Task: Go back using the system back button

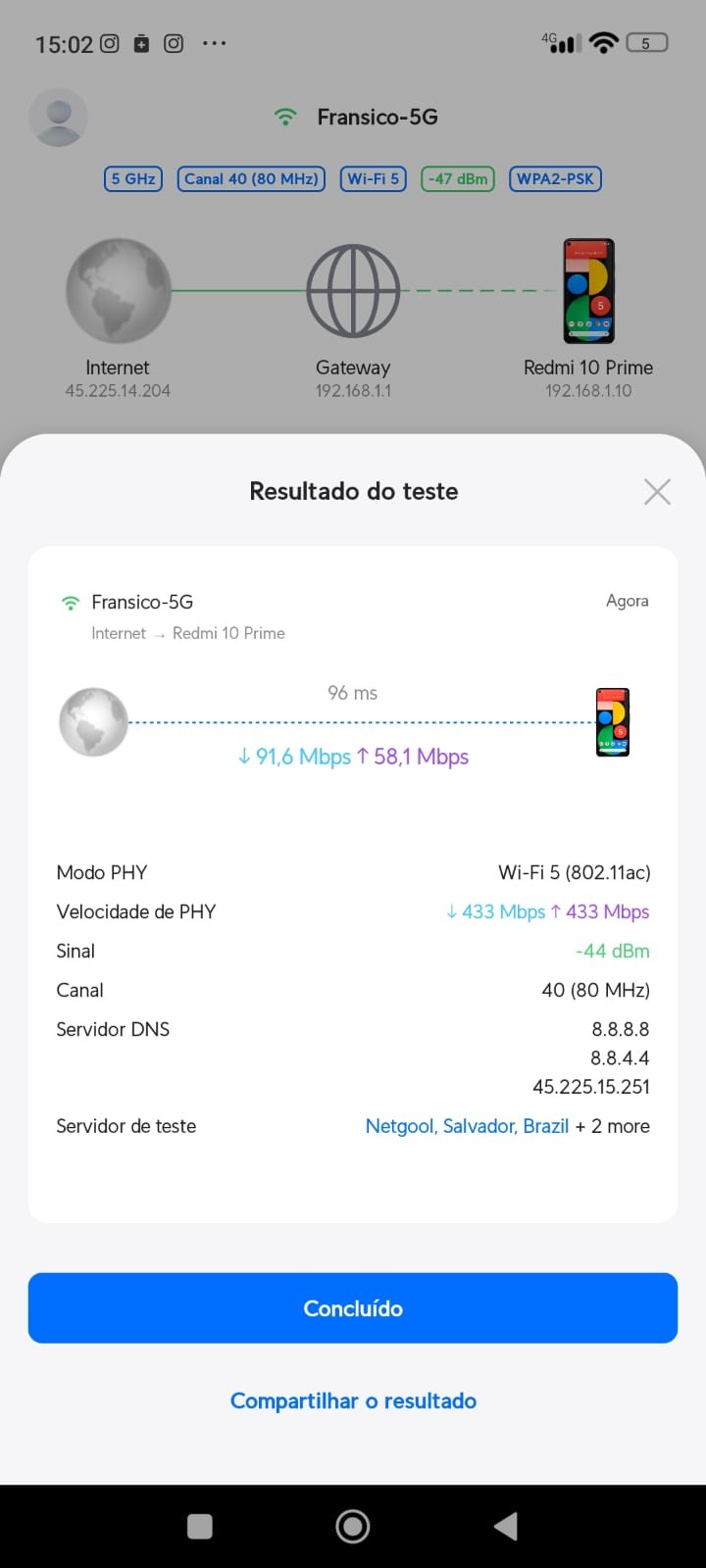Action: pyautogui.click(x=505, y=1525)
